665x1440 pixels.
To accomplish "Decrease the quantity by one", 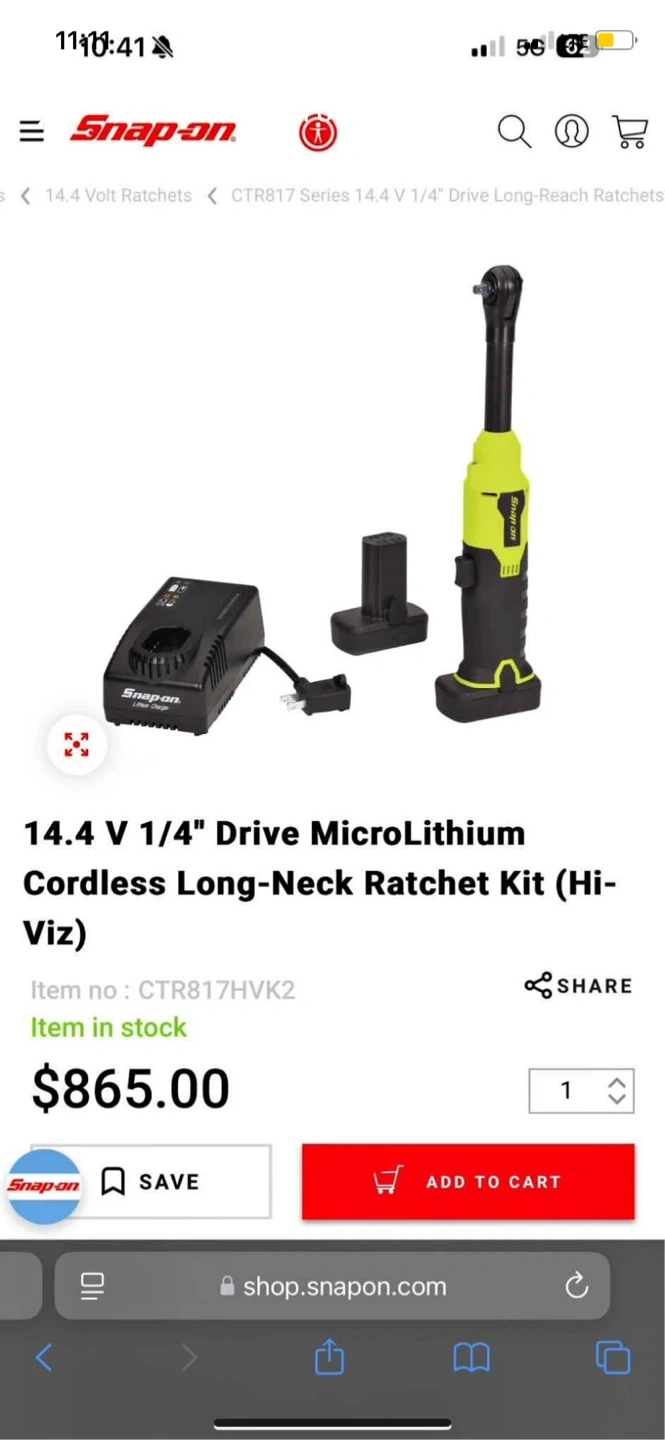I will (617, 1099).
